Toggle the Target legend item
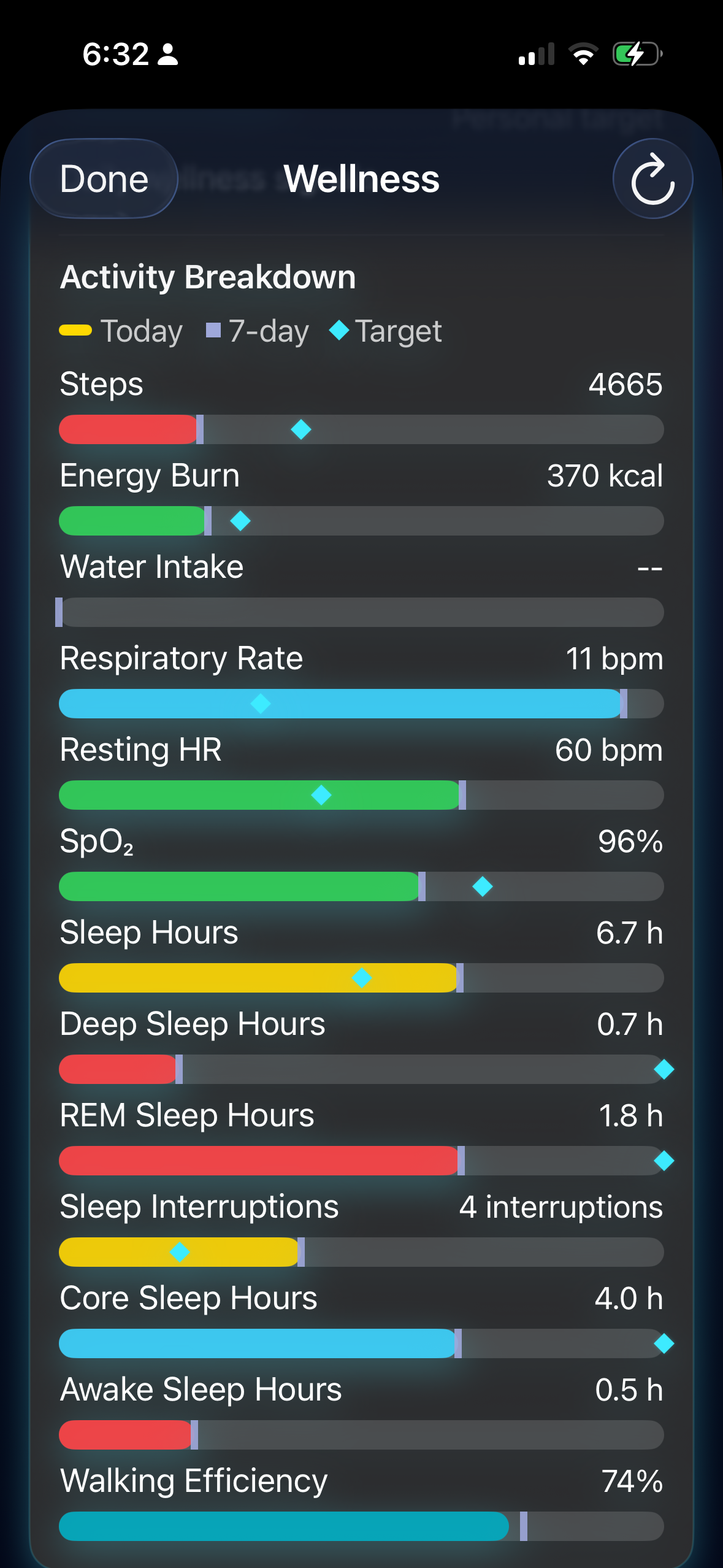 coord(389,330)
